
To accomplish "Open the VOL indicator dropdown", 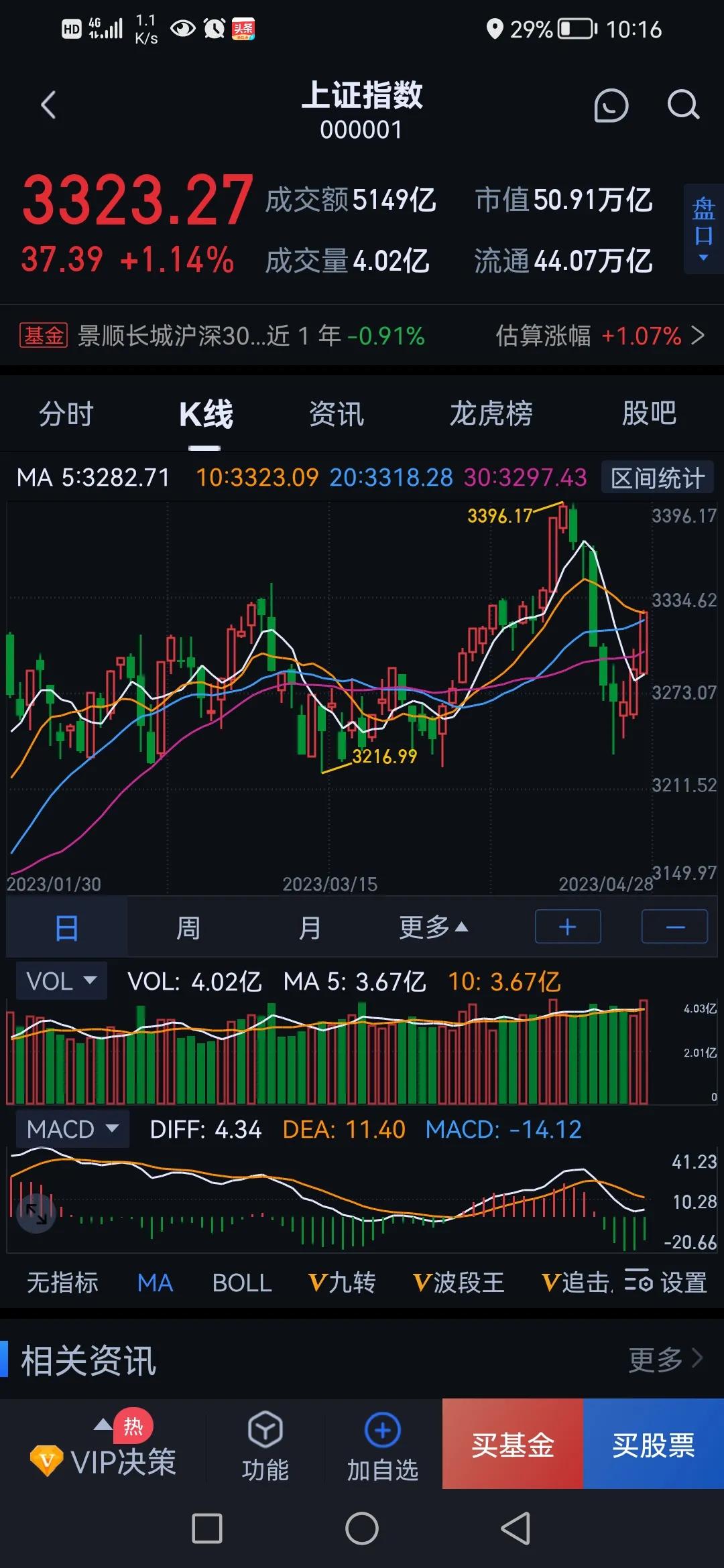I will (x=60, y=980).
